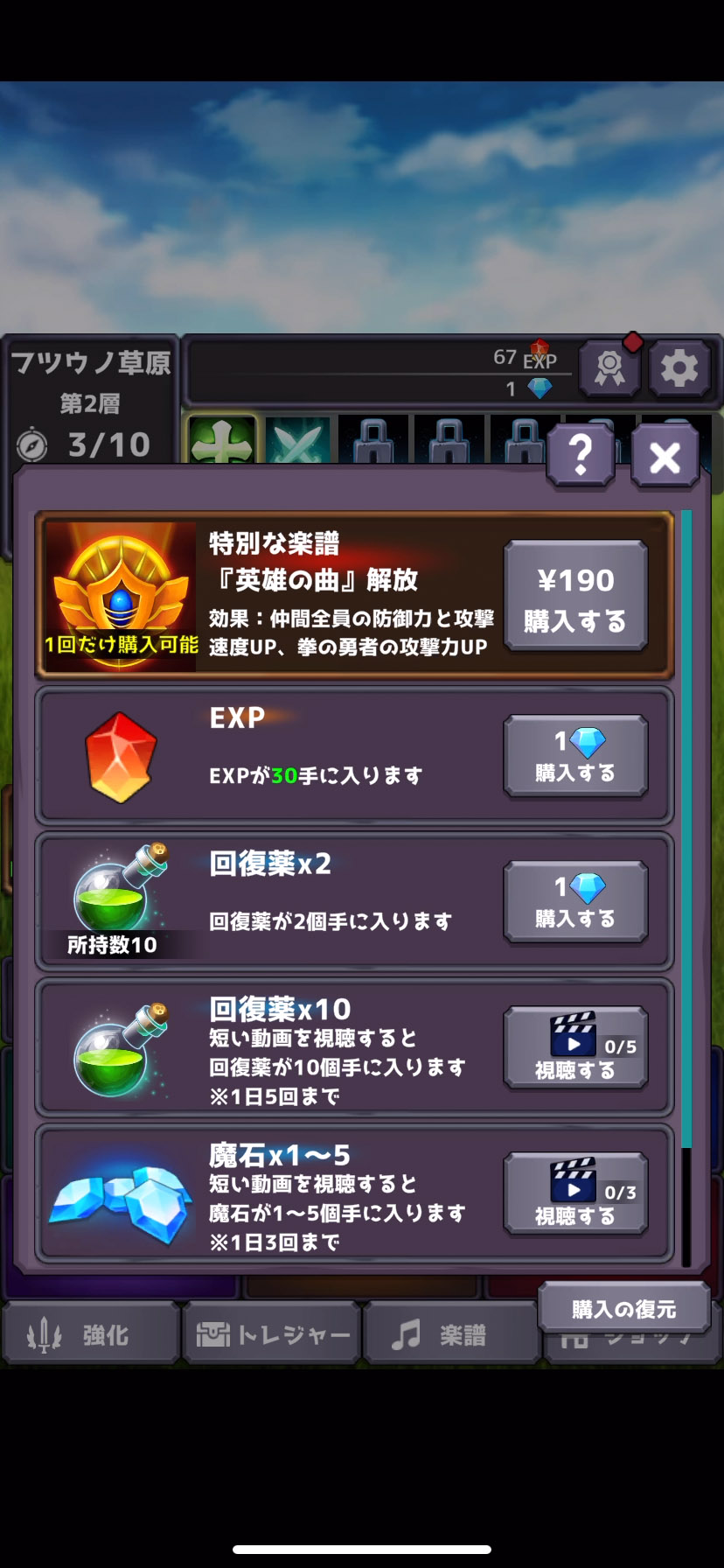Buy 回復薬x2 for 1 gem

tap(575, 901)
